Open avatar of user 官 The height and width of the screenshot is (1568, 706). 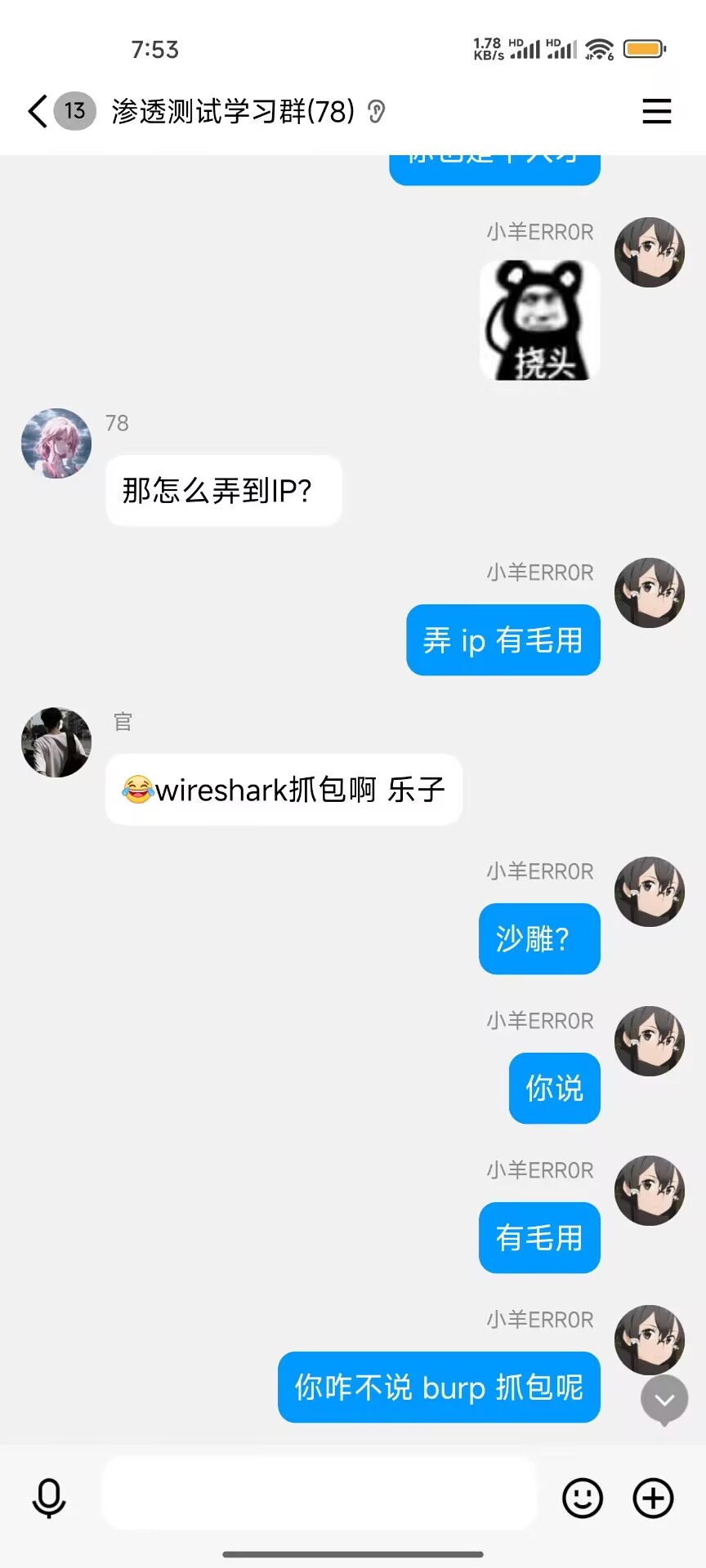coord(56,742)
